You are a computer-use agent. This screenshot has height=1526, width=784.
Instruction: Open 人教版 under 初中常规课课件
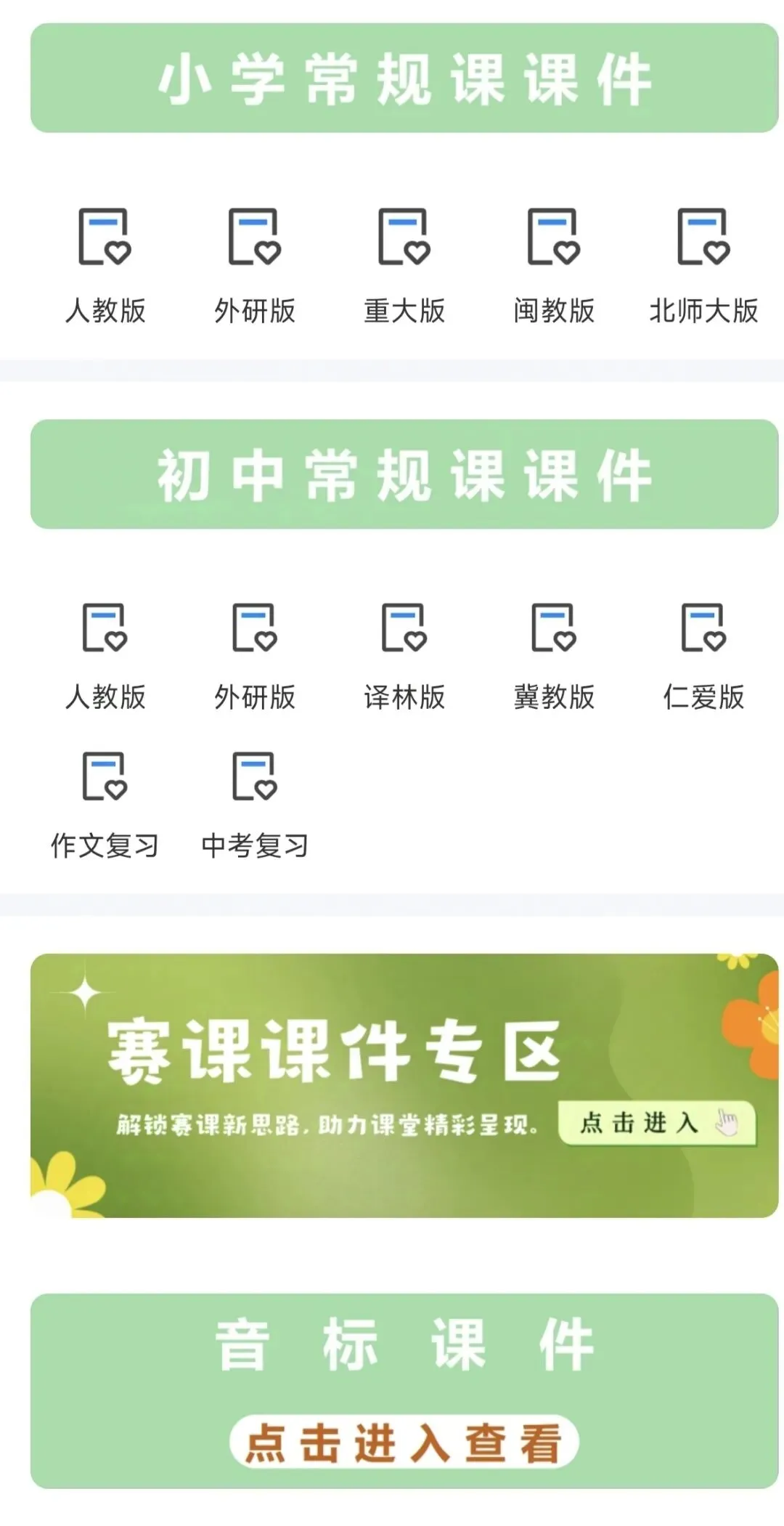pyautogui.click(x=105, y=656)
